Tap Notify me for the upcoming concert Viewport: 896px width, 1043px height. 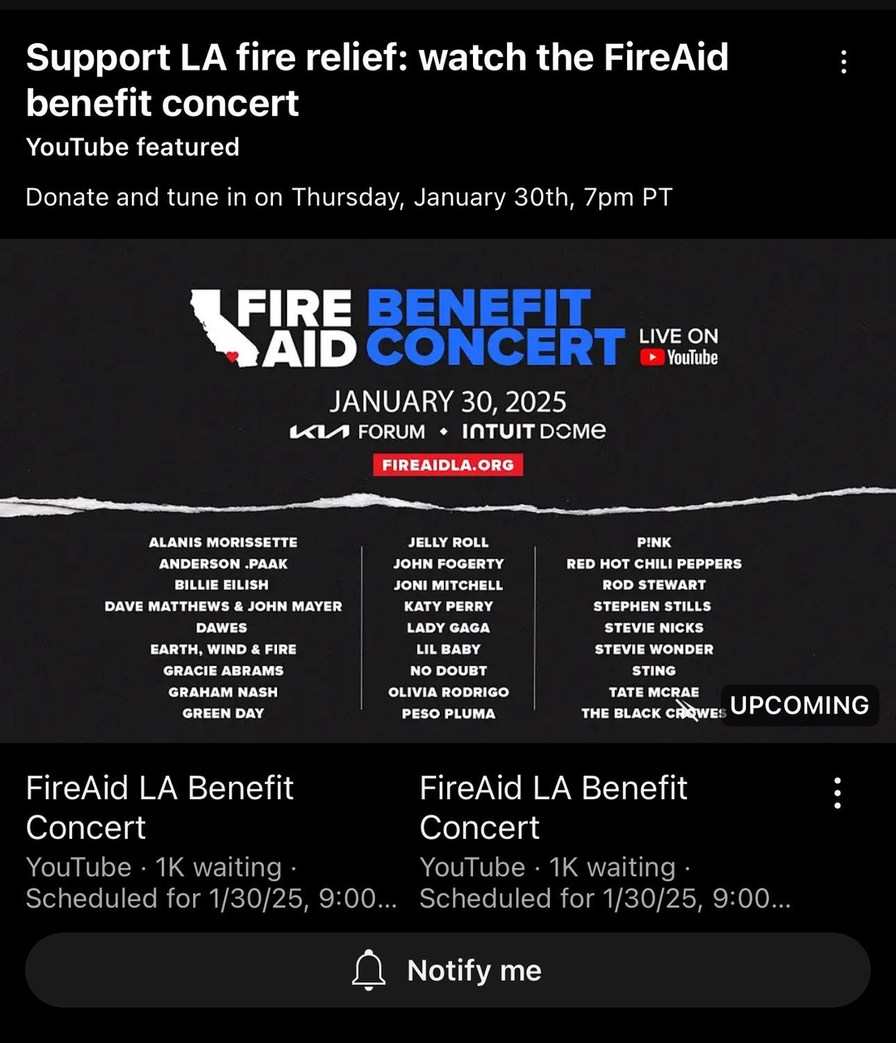tap(448, 970)
